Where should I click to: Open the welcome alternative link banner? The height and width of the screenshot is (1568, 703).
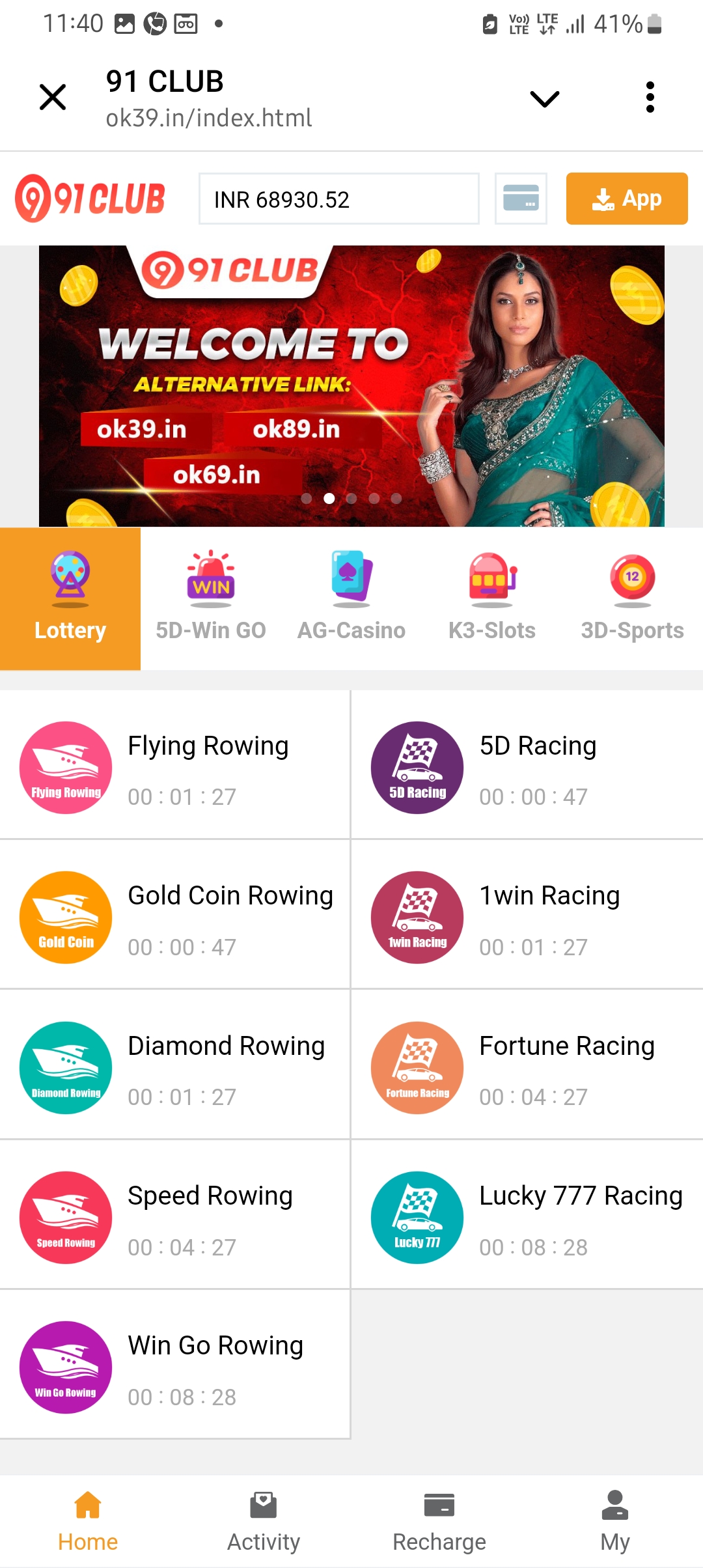coord(351,385)
